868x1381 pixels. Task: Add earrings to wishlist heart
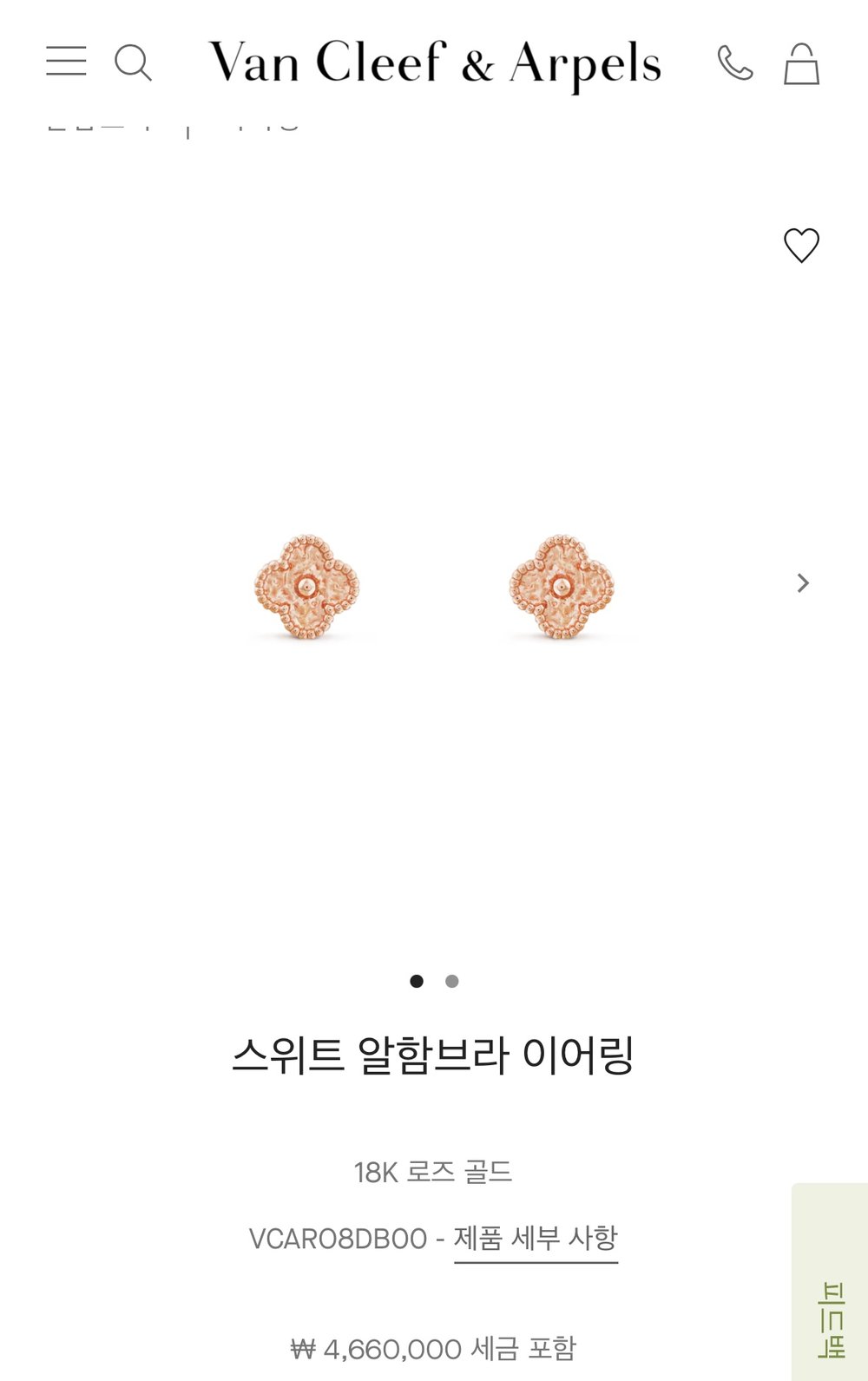pos(801,246)
